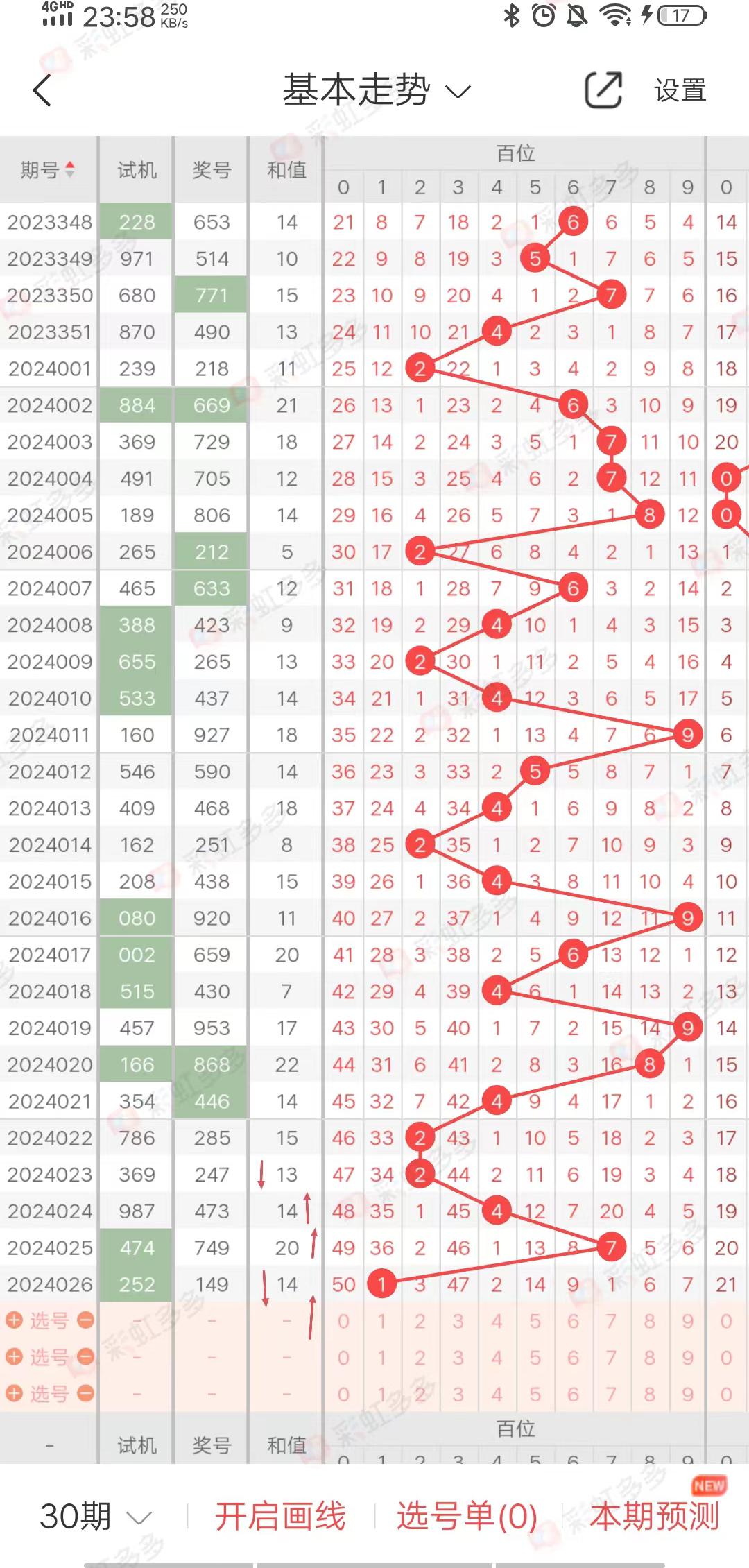Share the trend chart
Image resolution: width=749 pixels, height=1568 pixels.
pos(603,90)
